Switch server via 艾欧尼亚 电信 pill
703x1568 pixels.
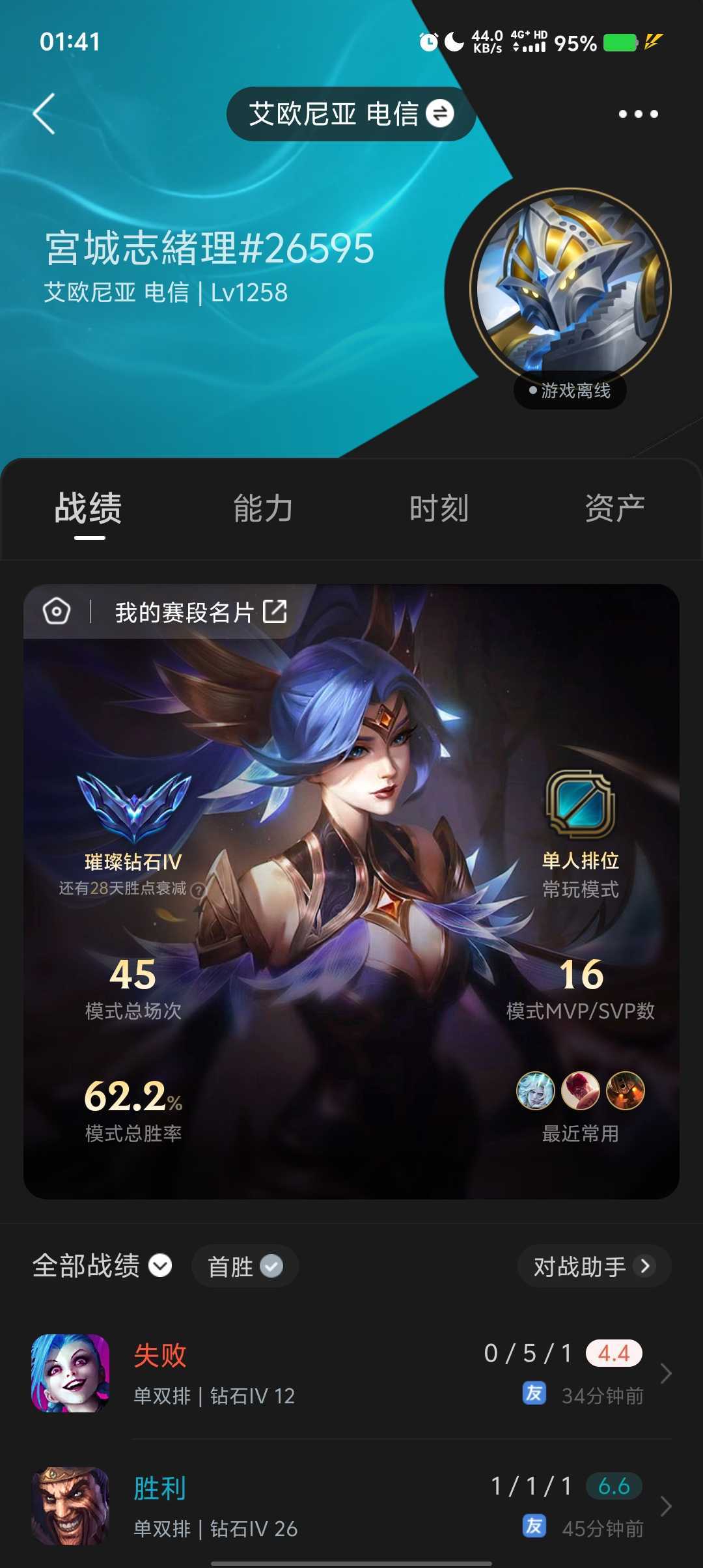pos(351,114)
